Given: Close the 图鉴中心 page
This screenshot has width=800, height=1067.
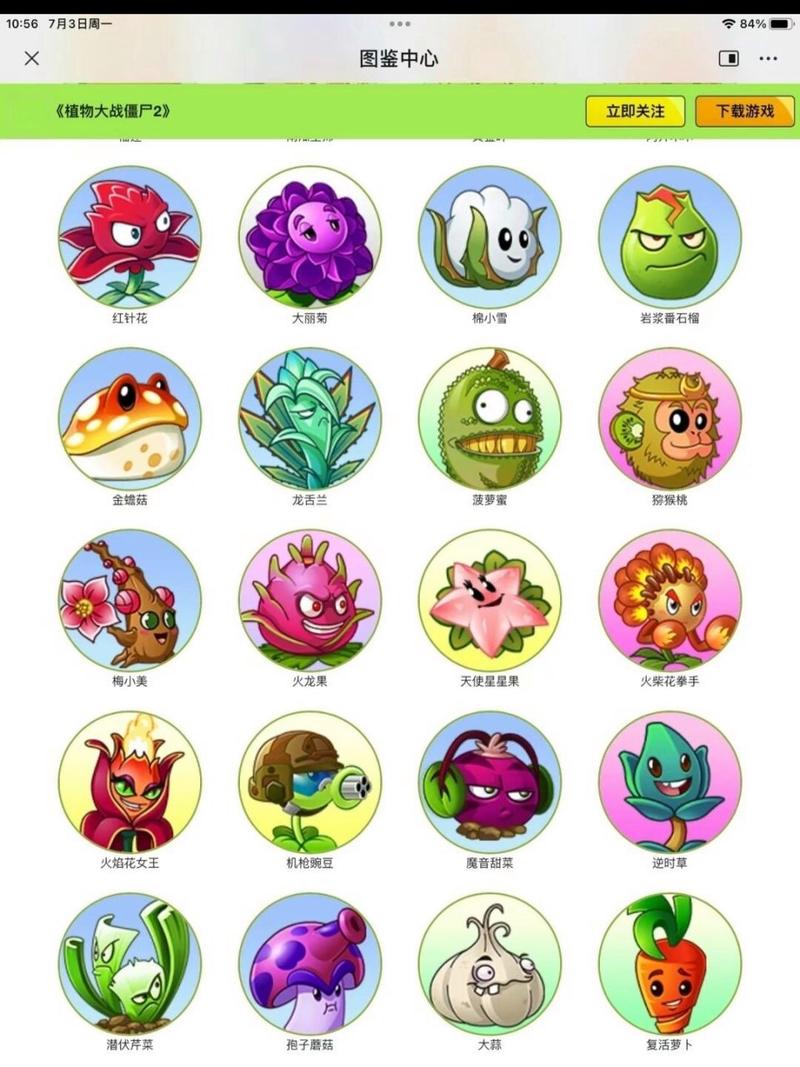Looking at the screenshot, I should [x=32, y=58].
